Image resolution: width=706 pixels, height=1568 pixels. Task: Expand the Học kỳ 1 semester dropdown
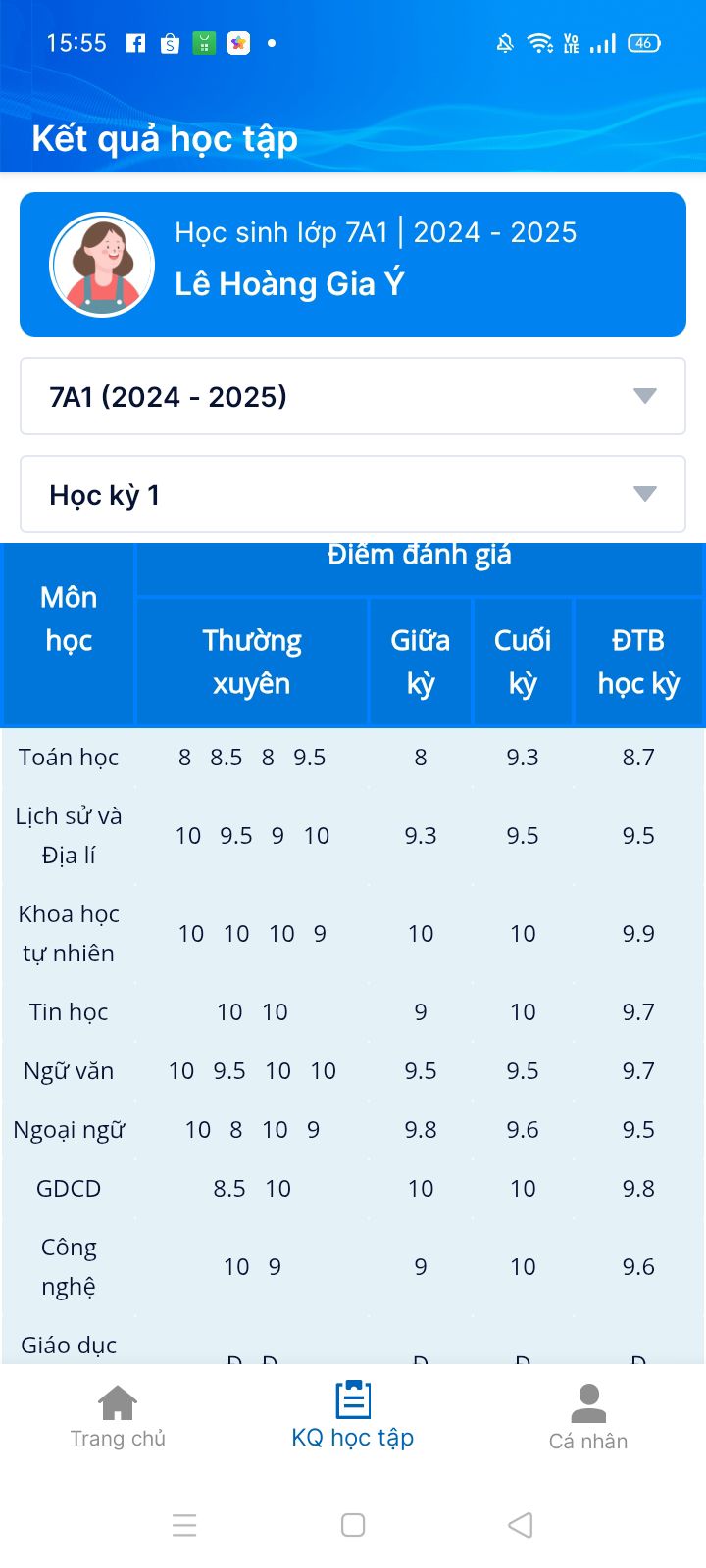pyautogui.click(x=353, y=494)
